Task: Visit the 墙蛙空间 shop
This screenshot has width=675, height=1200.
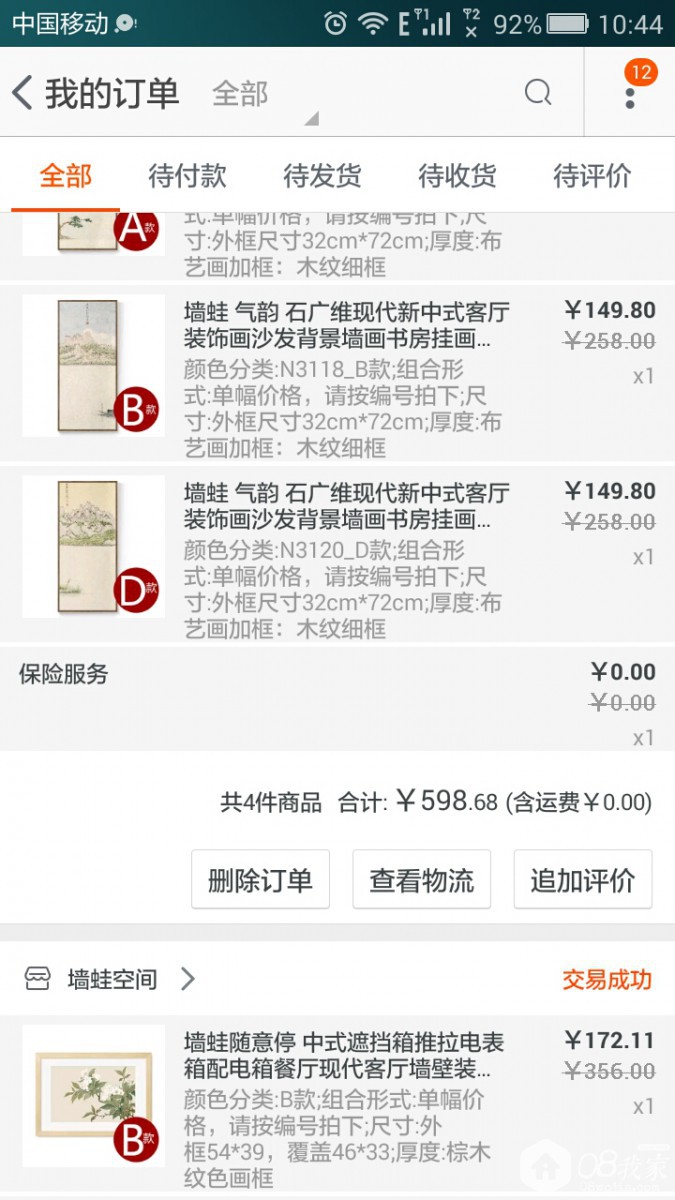Action: [x=112, y=979]
